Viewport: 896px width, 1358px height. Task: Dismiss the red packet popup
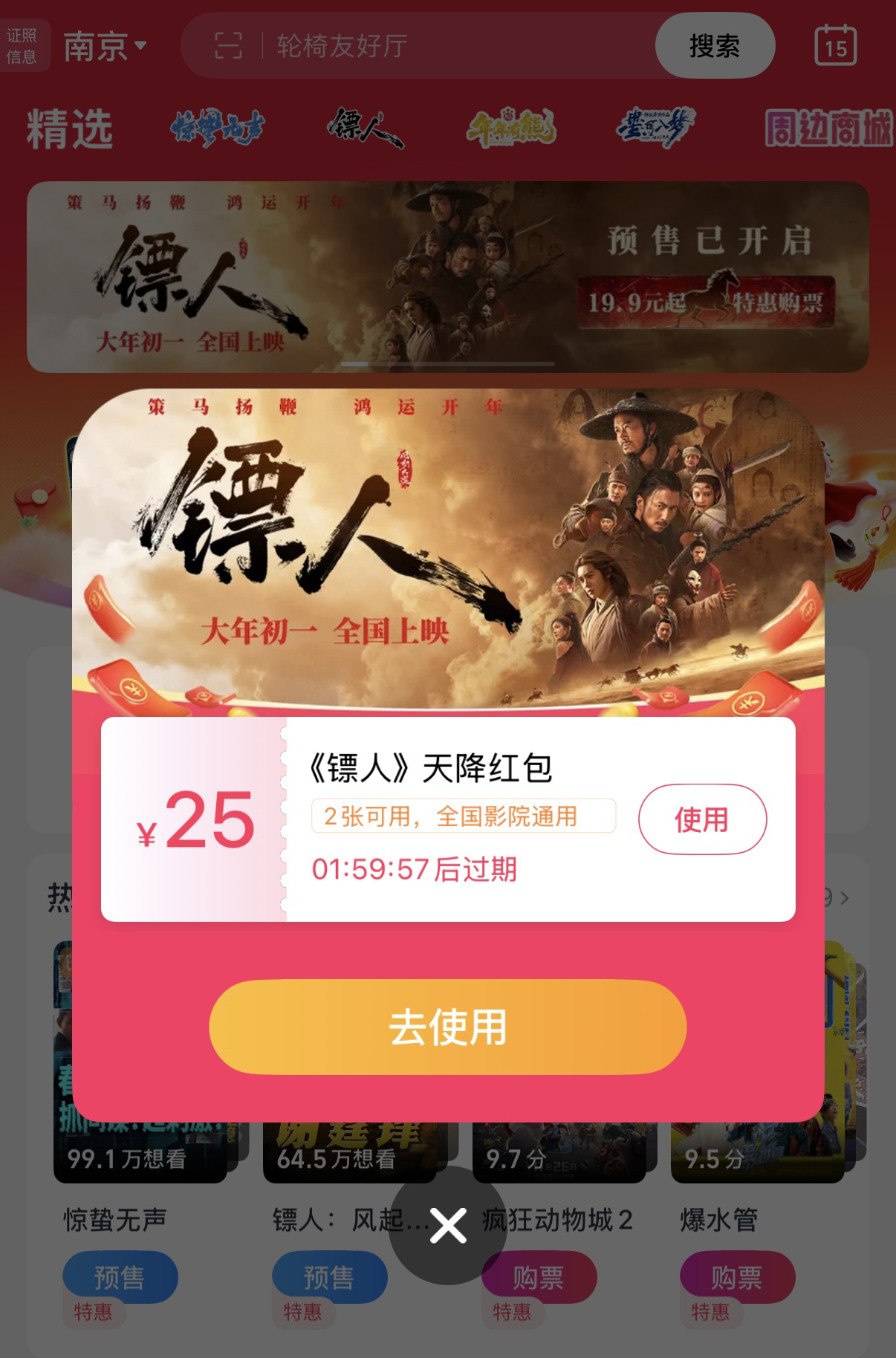tap(448, 1225)
